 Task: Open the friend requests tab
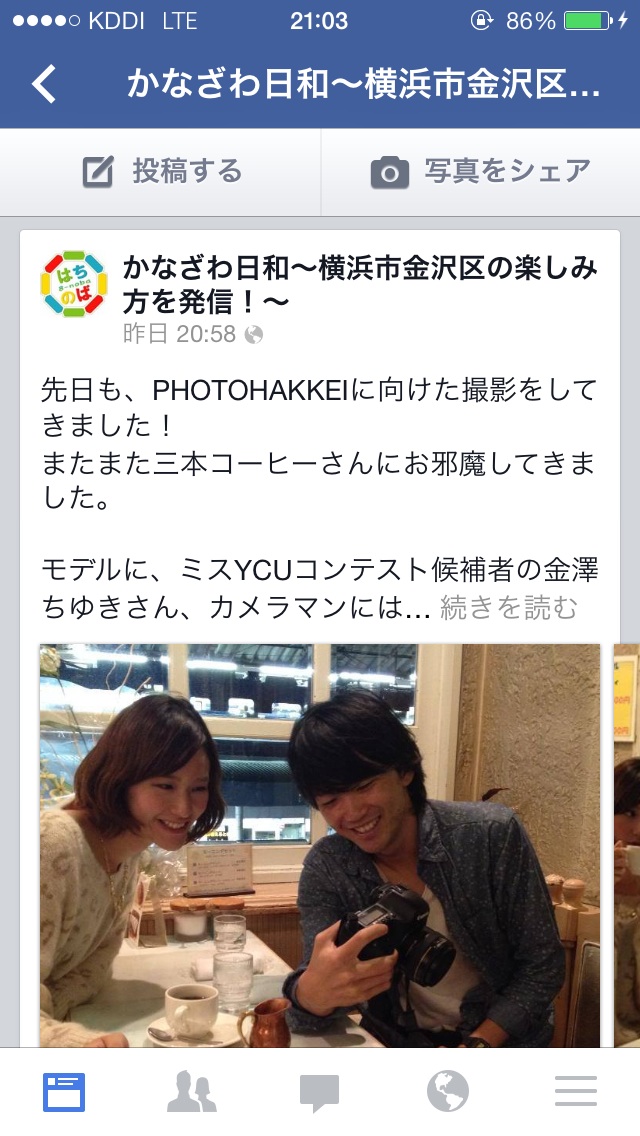point(192,1092)
